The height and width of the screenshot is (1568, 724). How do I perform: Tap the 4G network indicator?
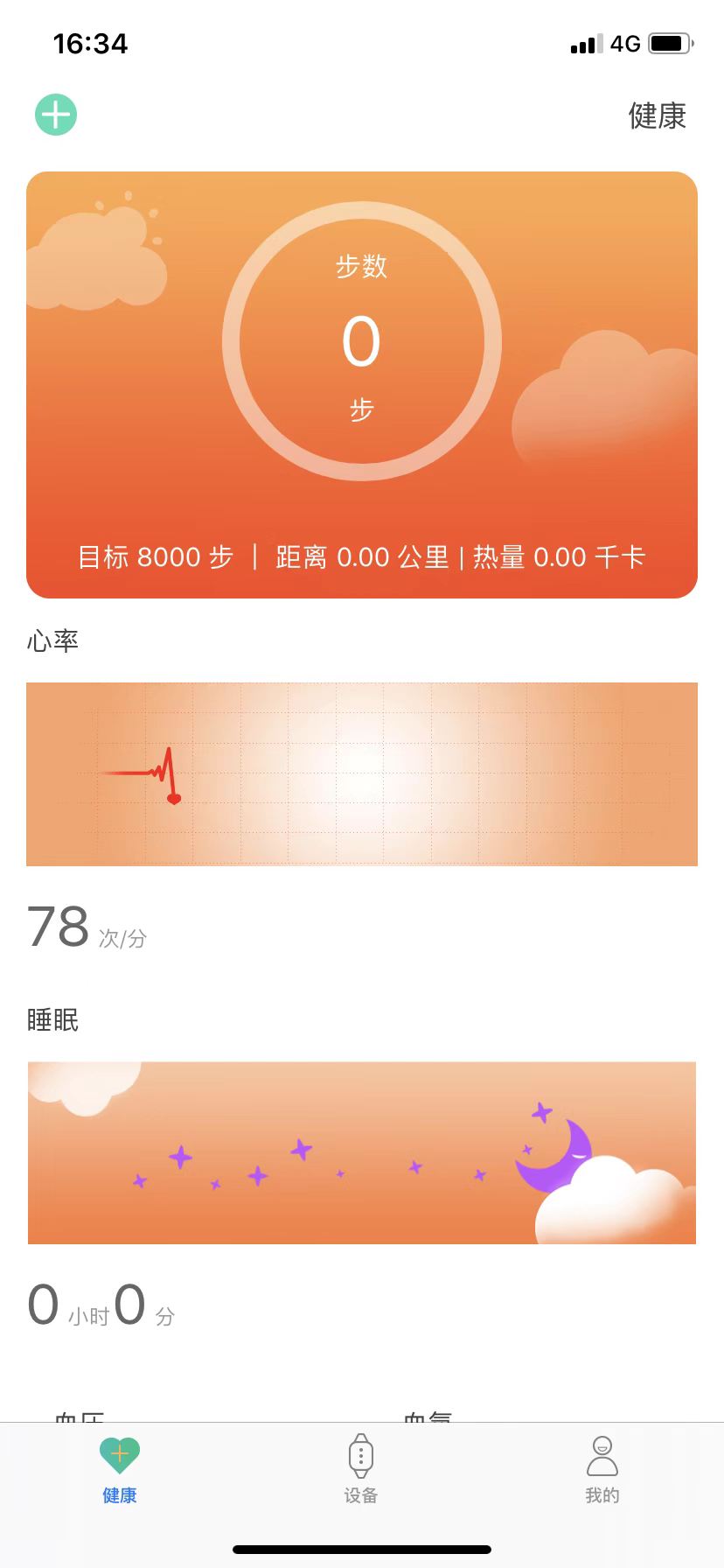pyautogui.click(x=628, y=41)
